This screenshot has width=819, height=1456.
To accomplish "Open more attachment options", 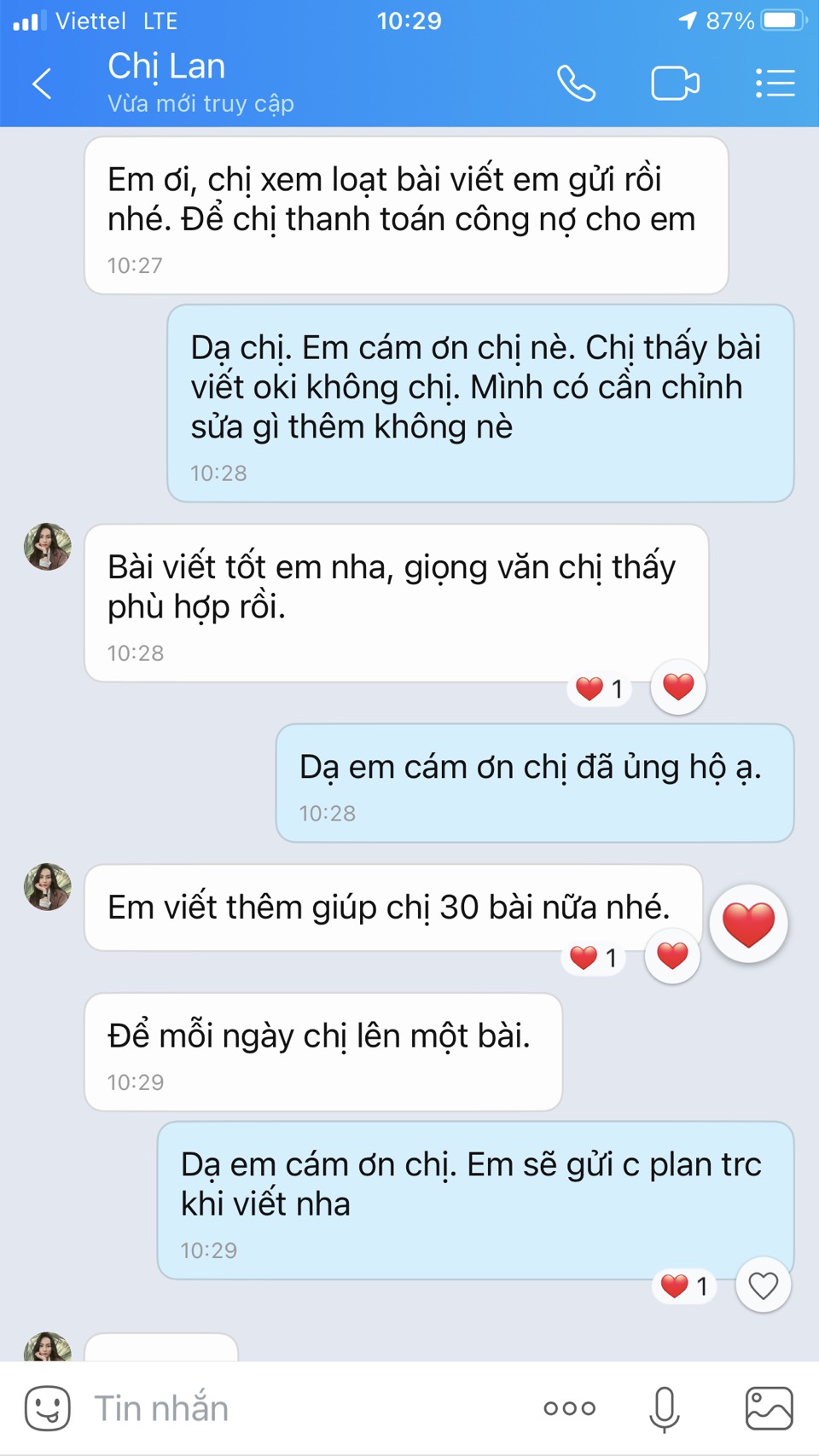I will tap(570, 1408).
